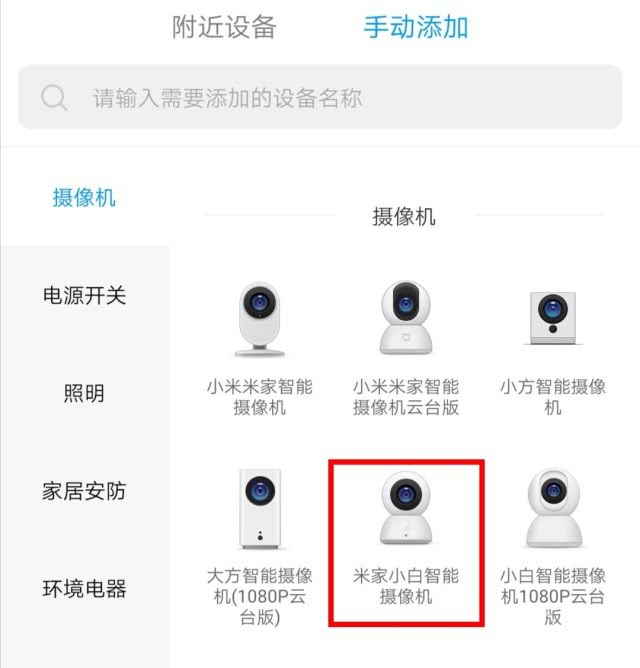Switch to the 附近设备 tab
The width and height of the screenshot is (640, 668).
coord(224,27)
